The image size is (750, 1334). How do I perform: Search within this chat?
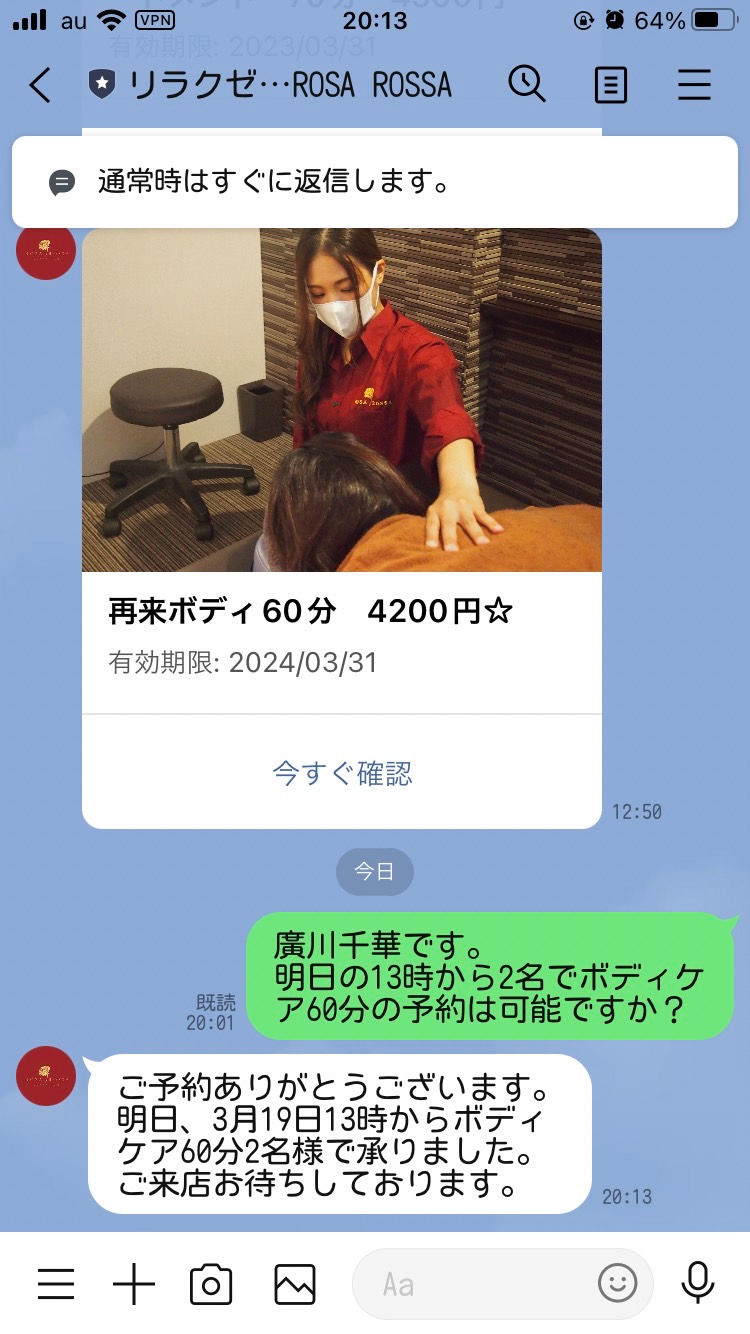(526, 85)
